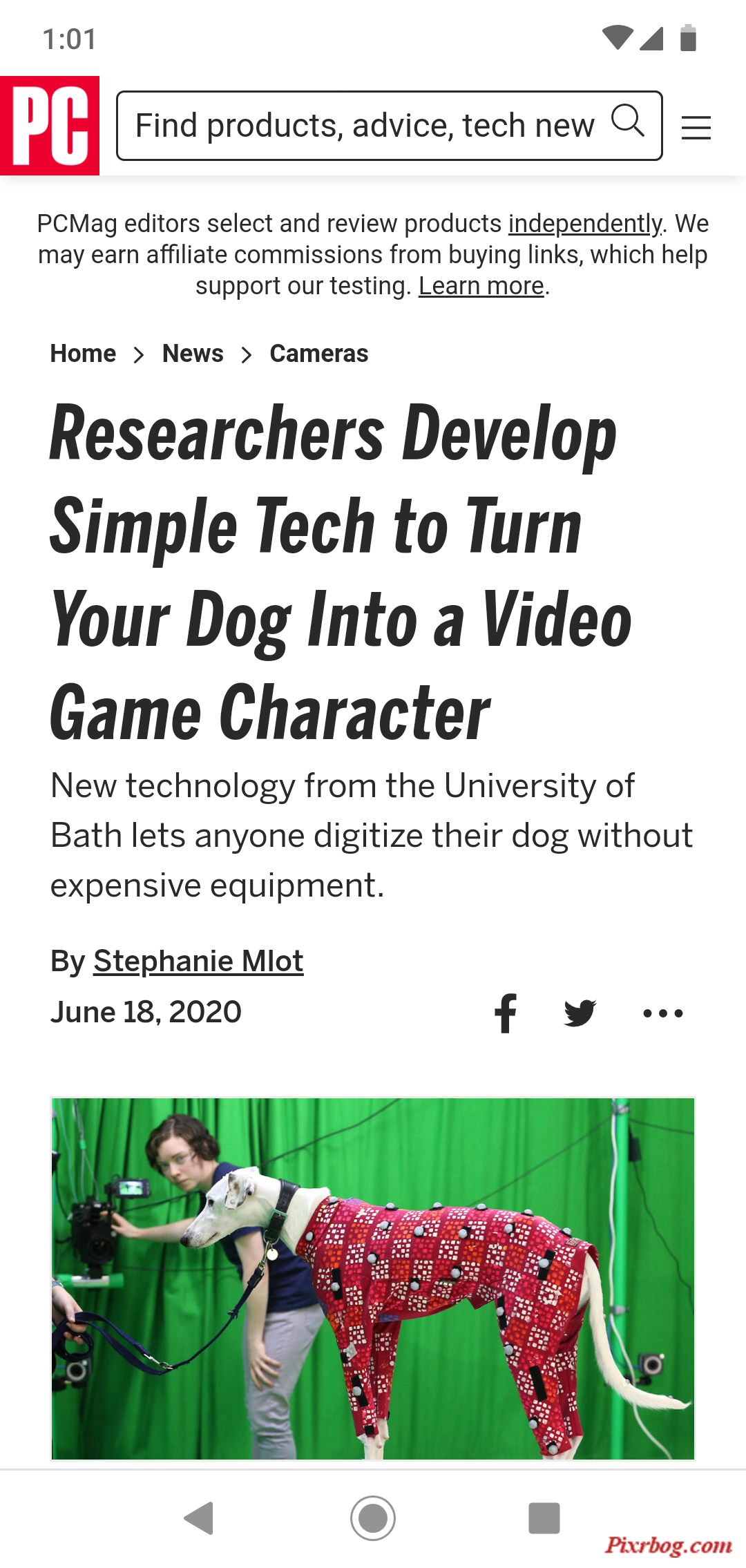Tap the magnifying glass search icon
Image resolution: width=746 pixels, height=1568 pixels.
click(628, 122)
